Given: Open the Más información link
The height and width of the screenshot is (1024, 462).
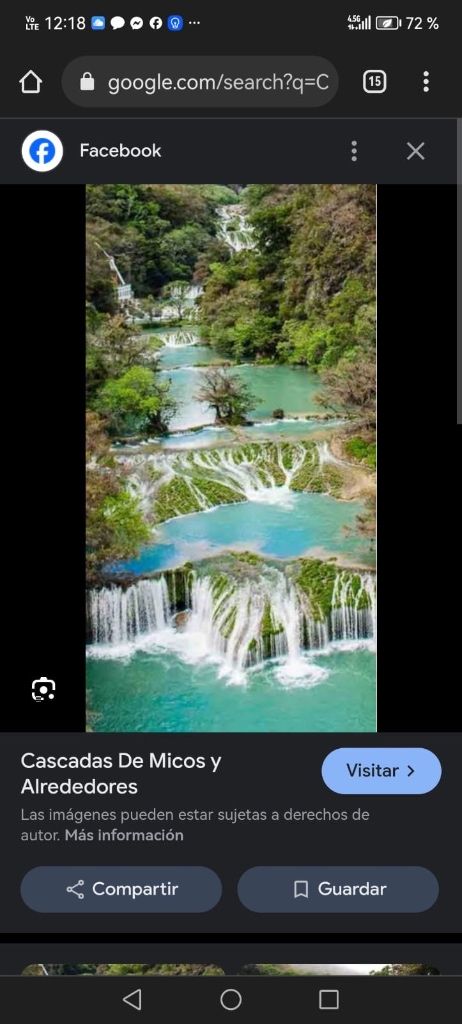Looking at the screenshot, I should point(124,835).
